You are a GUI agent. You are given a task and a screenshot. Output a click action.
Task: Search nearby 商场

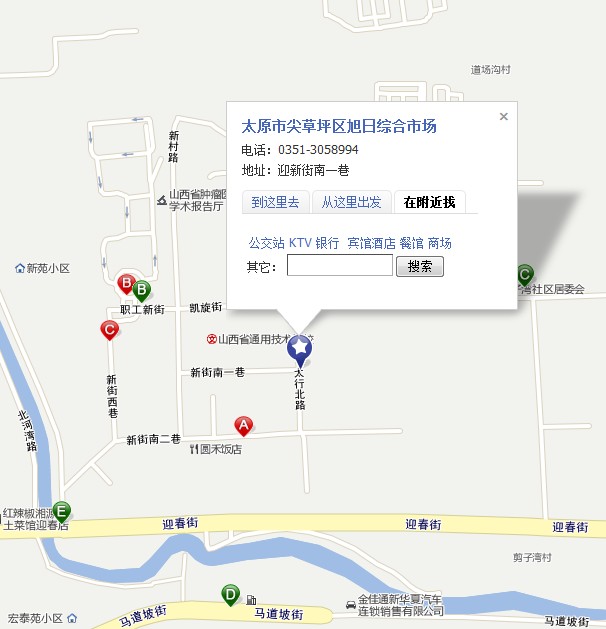pyautogui.click(x=440, y=243)
